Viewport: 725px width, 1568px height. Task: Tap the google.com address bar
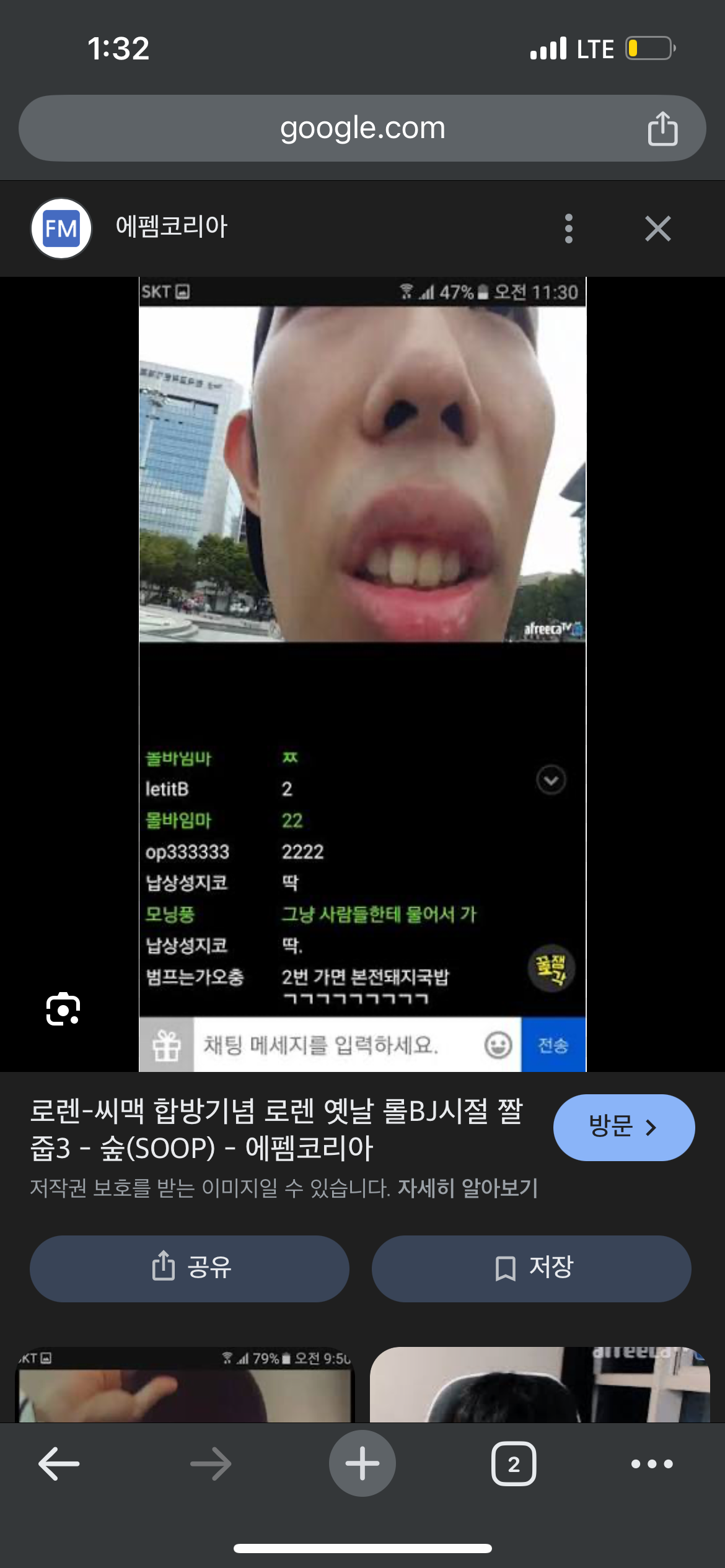click(x=362, y=128)
